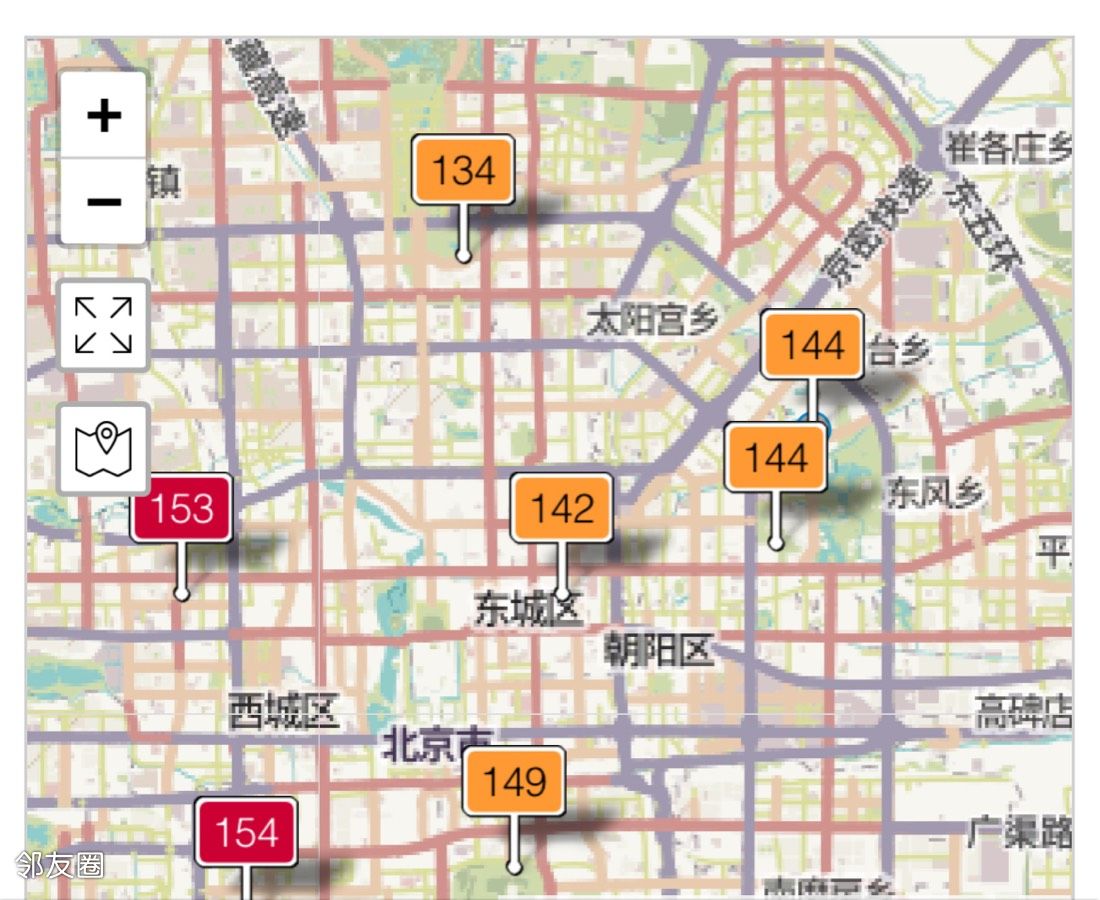Image resolution: width=1100 pixels, height=900 pixels.
Task: Tap the red 153 station marker
Action: point(182,508)
